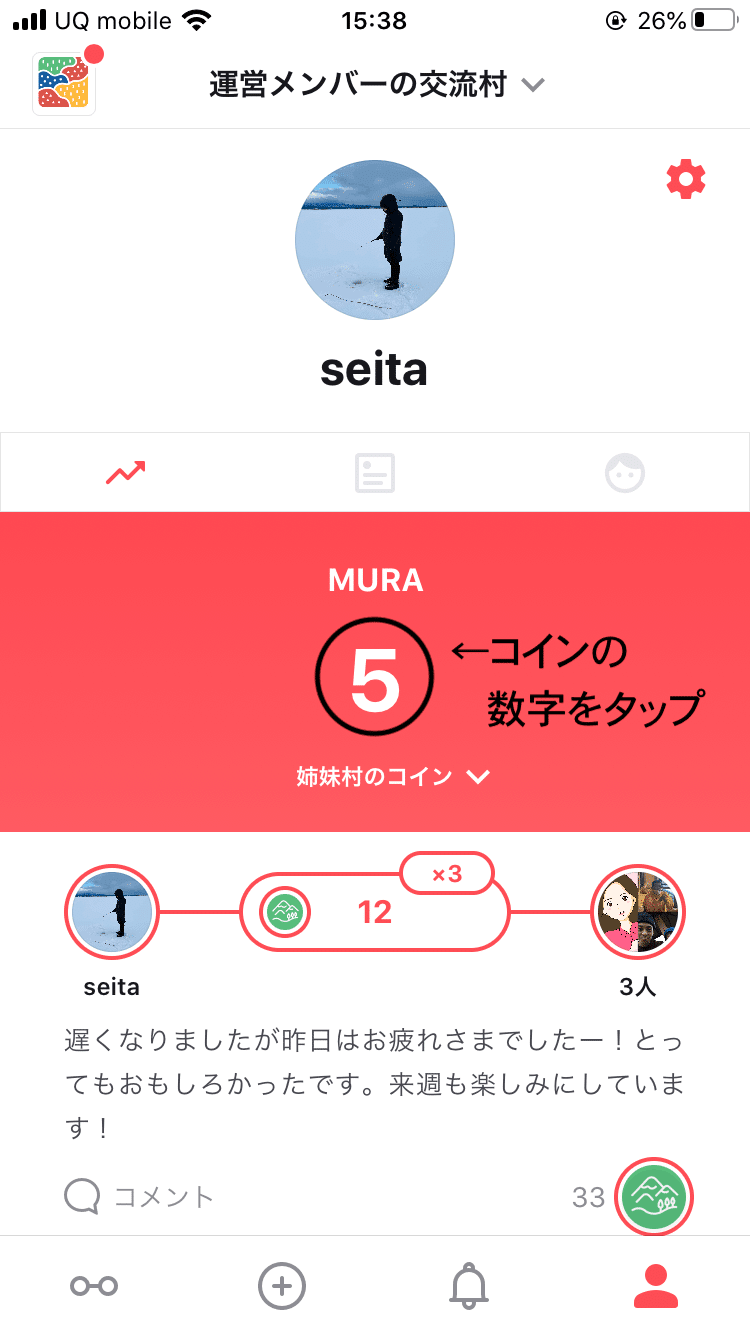Viewport: 750px width, 1334px height.
Task: Open the timeline tab in bottom navigation
Action: (x=94, y=1285)
